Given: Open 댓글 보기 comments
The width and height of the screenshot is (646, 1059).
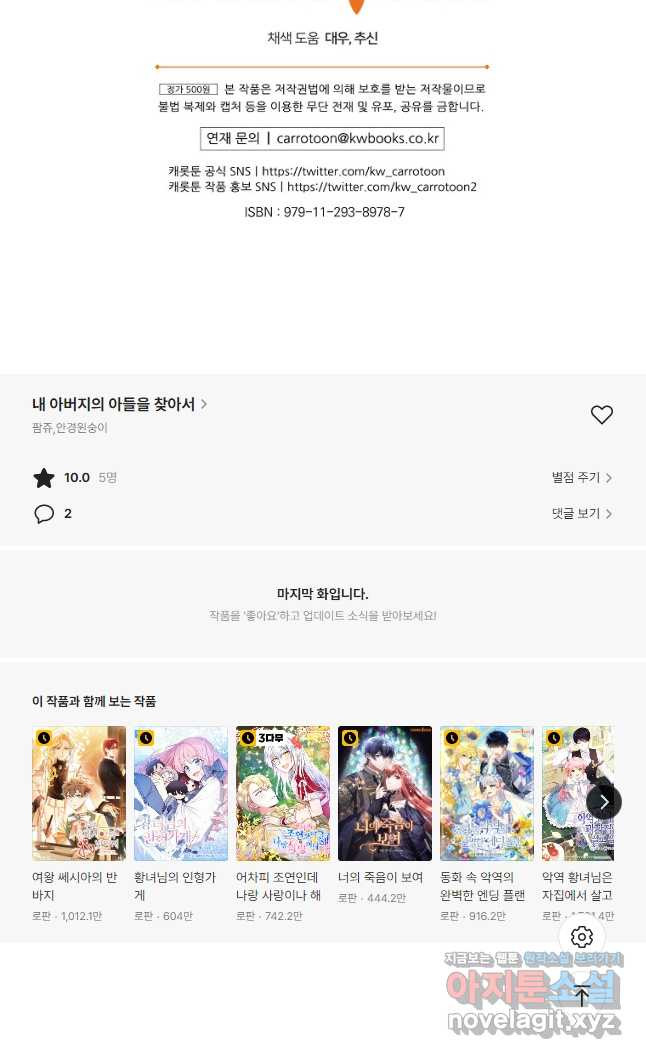Looking at the screenshot, I should pyautogui.click(x=581, y=513).
